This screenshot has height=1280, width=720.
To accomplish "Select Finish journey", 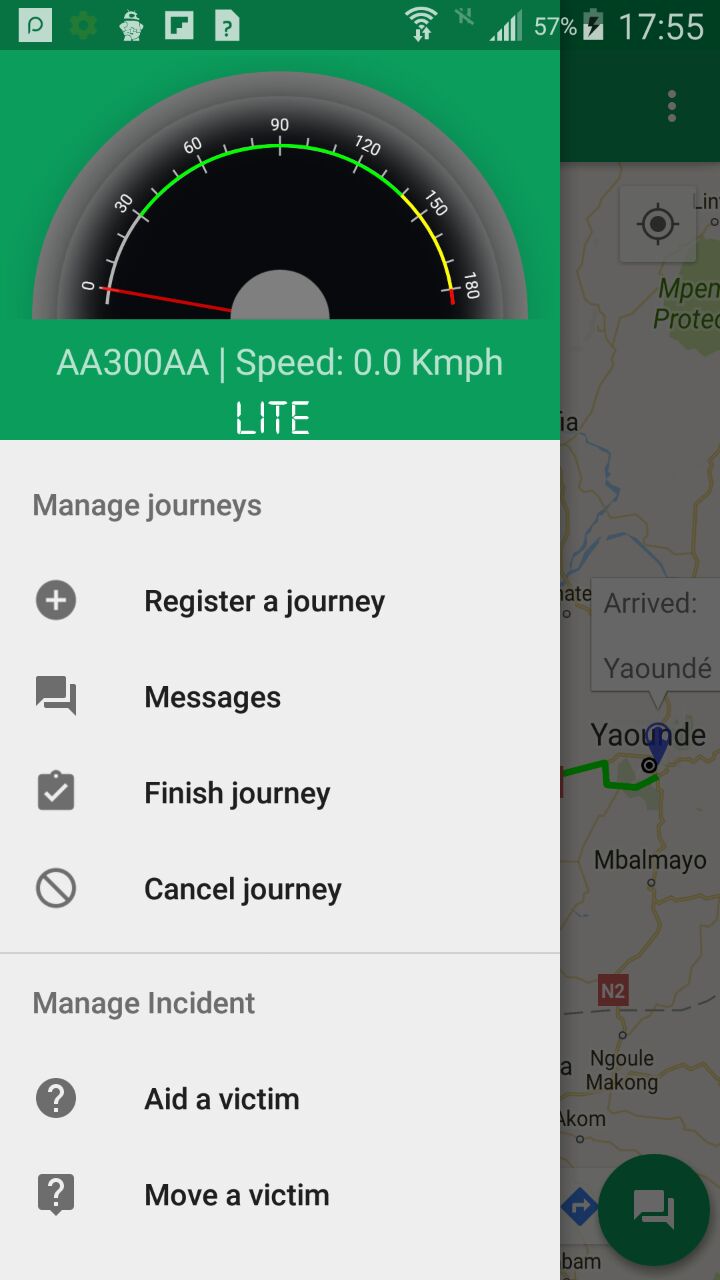I will pyautogui.click(x=280, y=793).
